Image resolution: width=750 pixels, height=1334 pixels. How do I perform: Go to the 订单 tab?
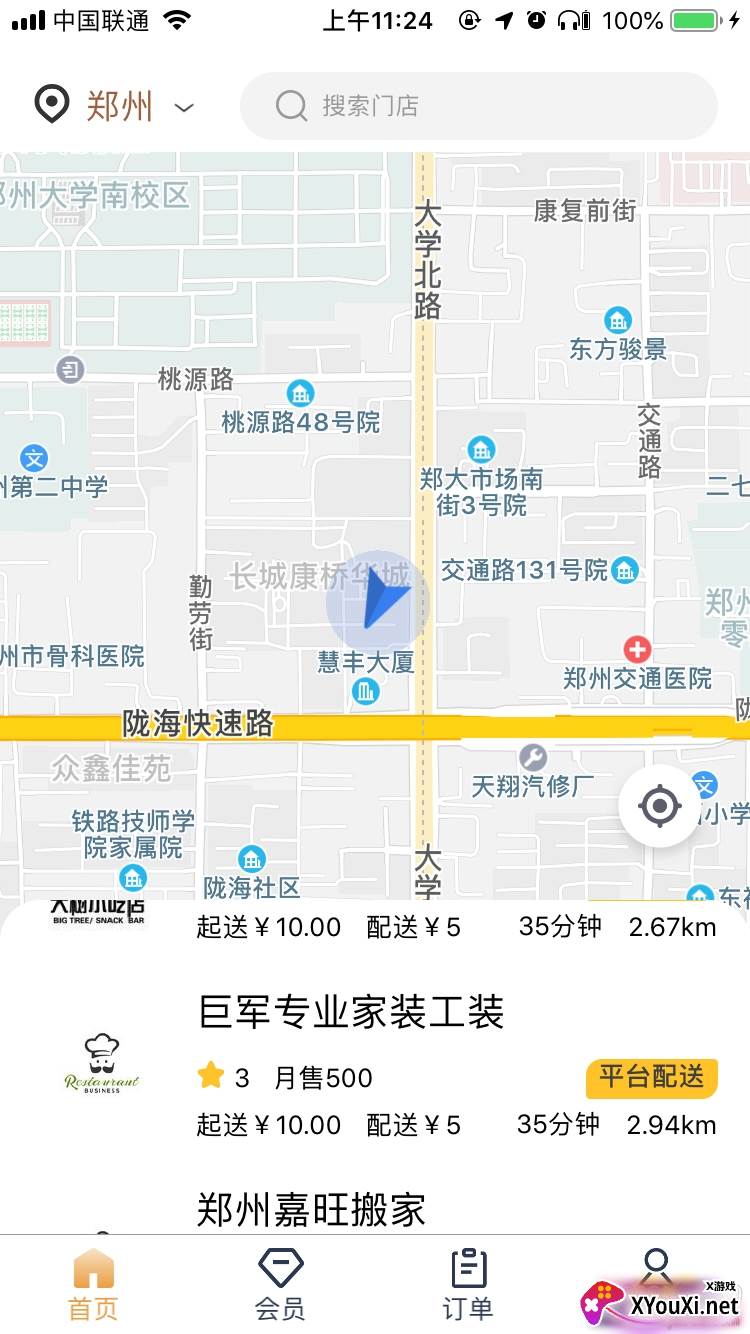pyautogui.click(x=467, y=1285)
